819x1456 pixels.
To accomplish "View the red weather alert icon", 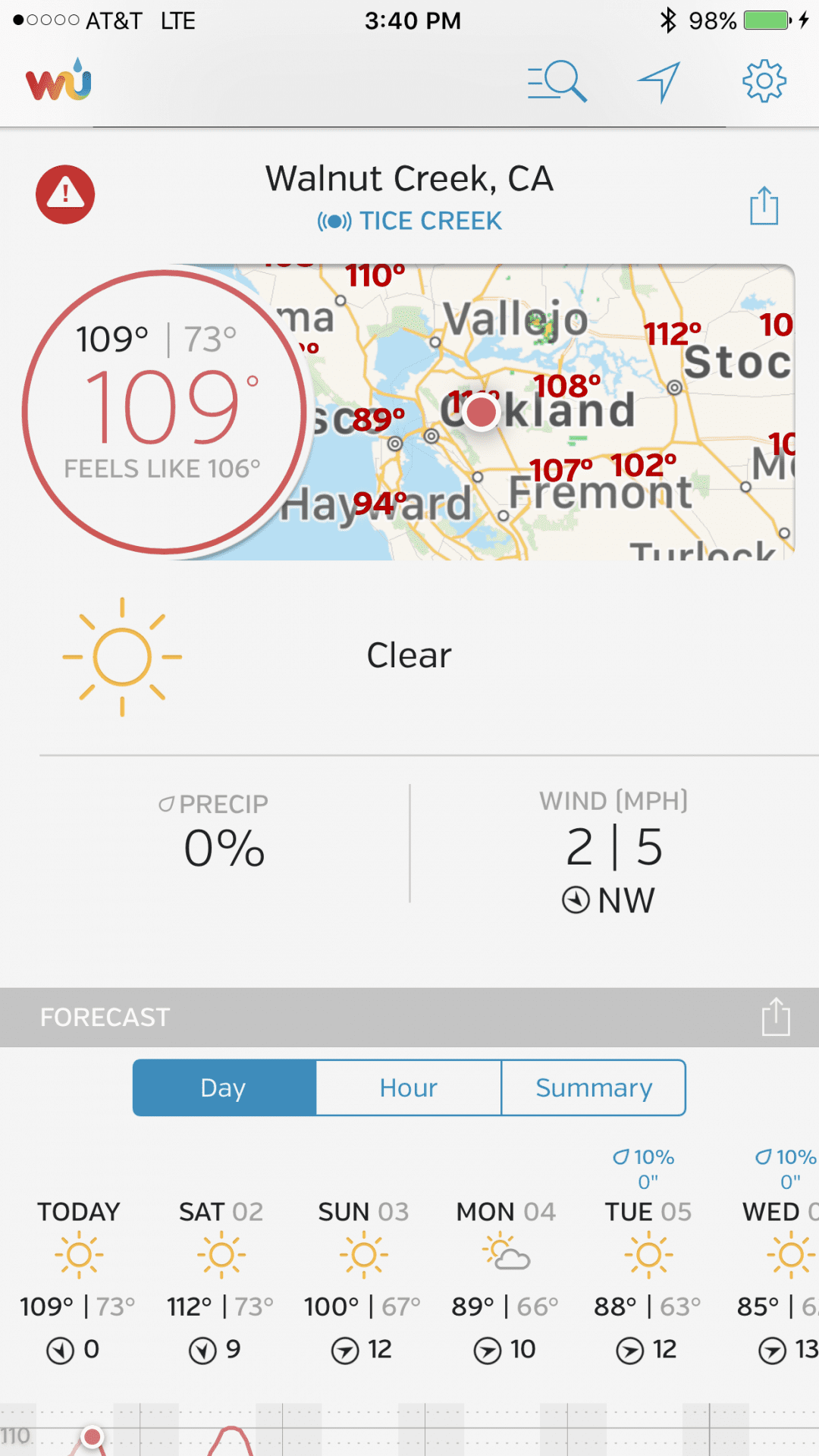I will 65,194.
